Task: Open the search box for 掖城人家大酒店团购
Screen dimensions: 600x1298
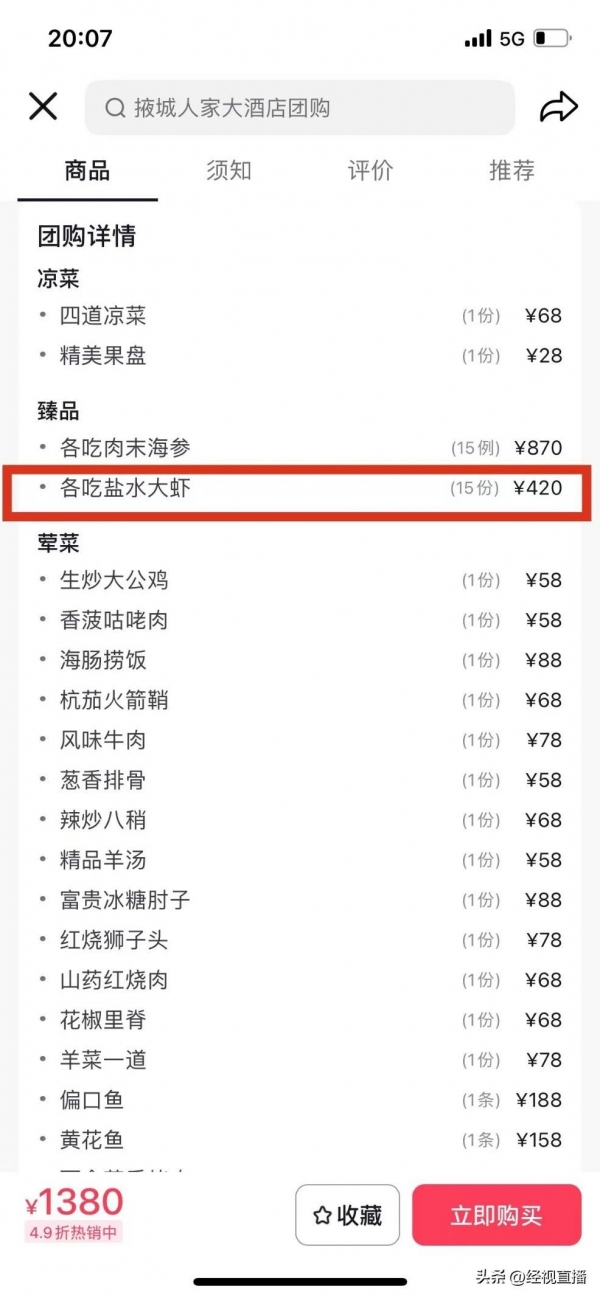Action: click(299, 108)
